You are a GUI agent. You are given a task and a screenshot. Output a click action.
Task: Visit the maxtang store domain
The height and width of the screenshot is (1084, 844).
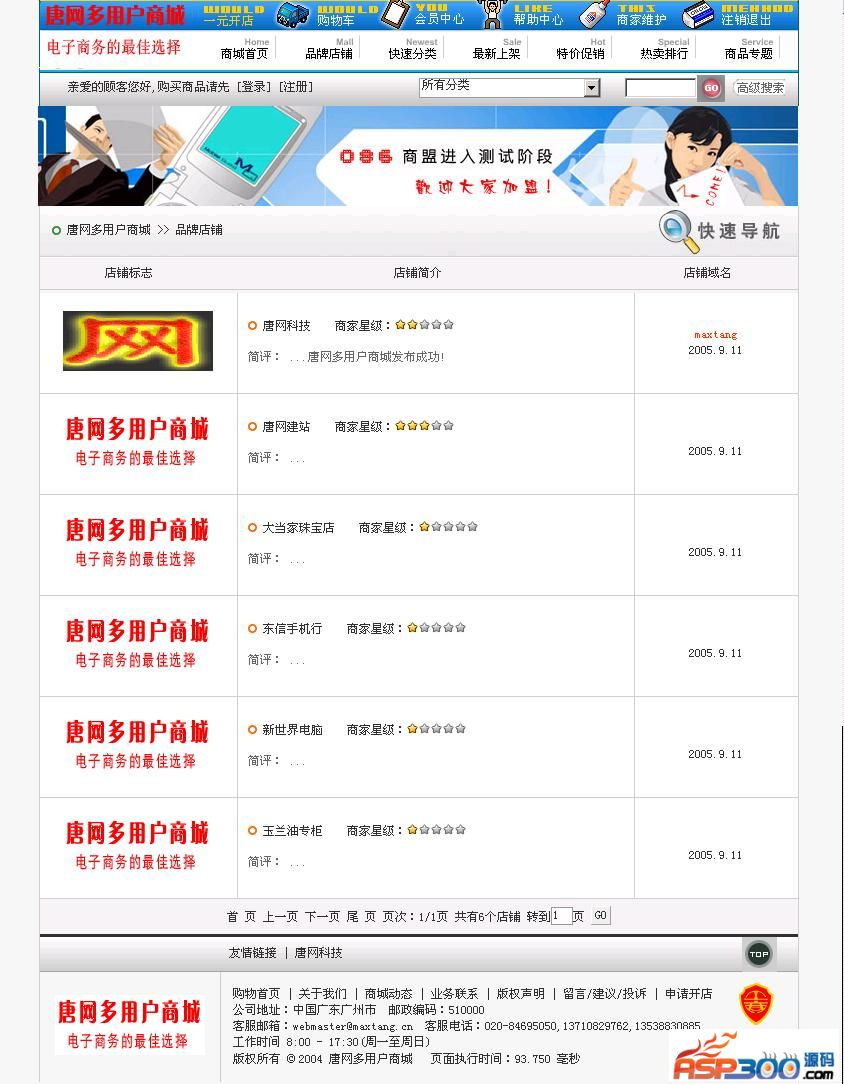pyautogui.click(x=715, y=334)
